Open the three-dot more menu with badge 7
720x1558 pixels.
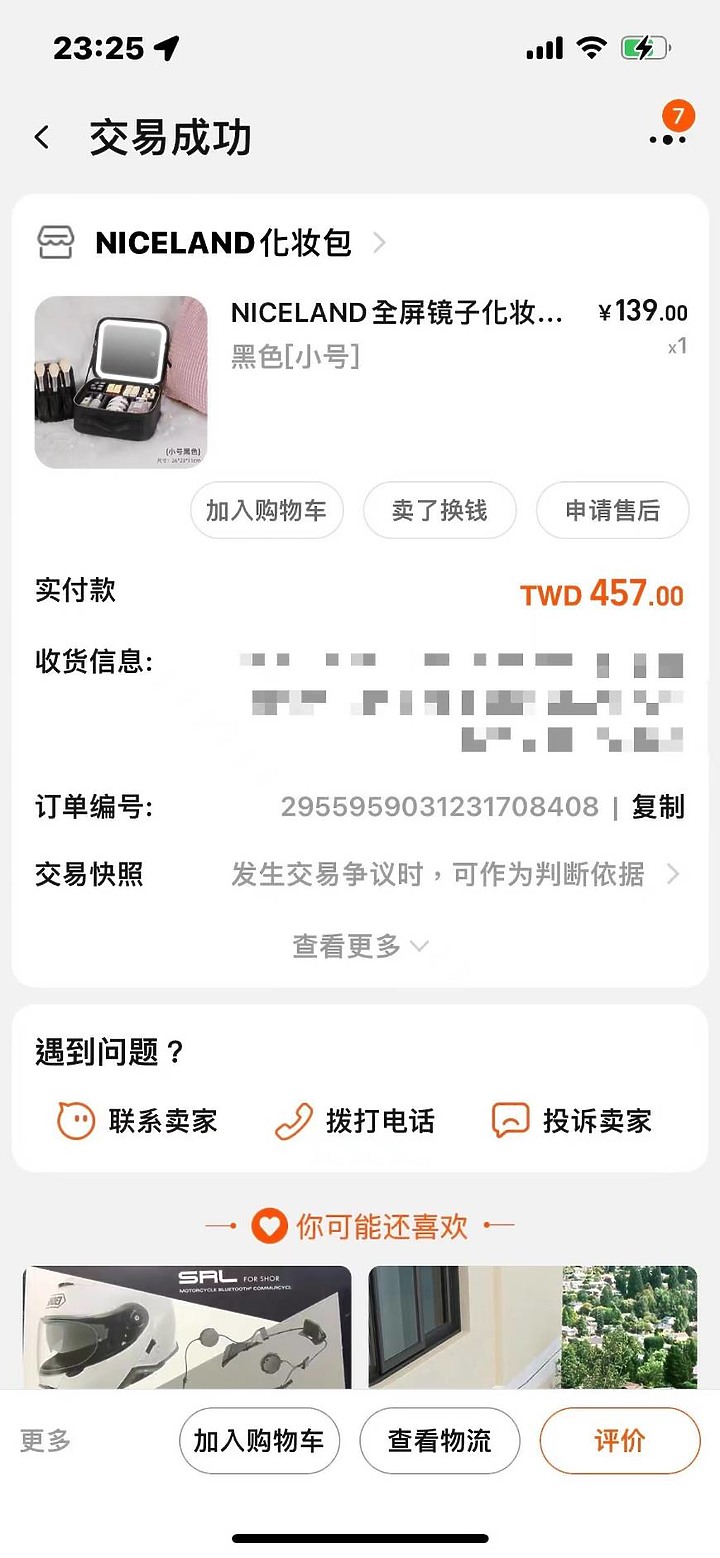point(668,140)
